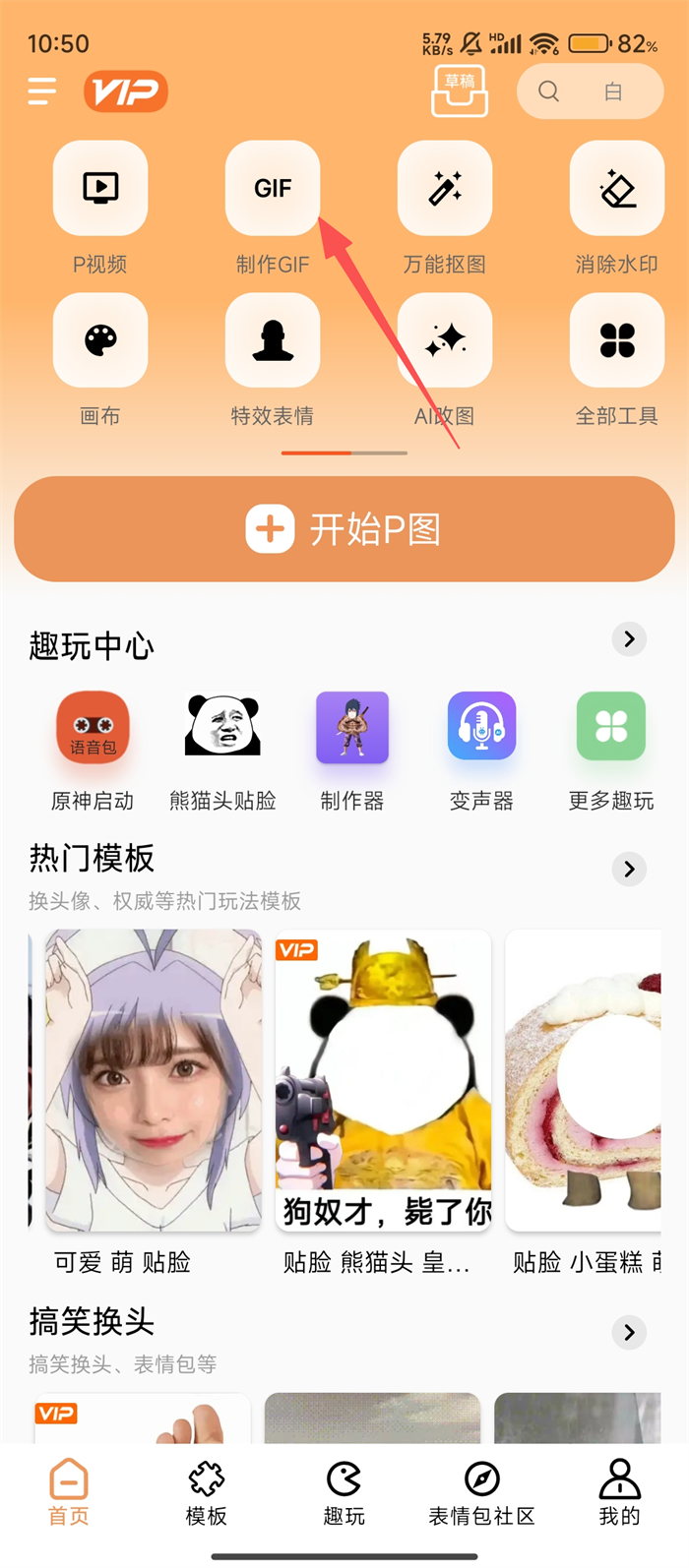Open the search box

coord(590,91)
